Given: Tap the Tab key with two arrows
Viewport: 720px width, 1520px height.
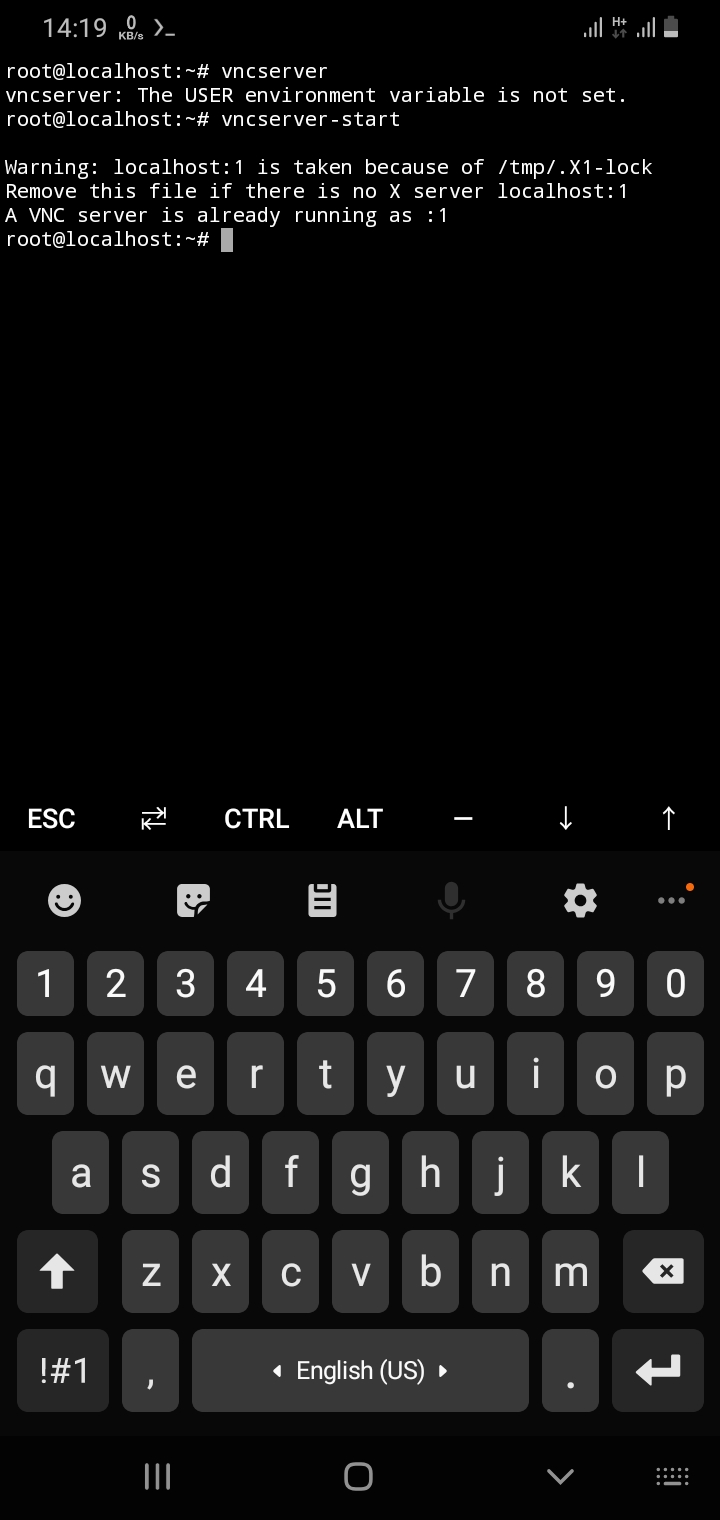Looking at the screenshot, I should tap(154, 818).
